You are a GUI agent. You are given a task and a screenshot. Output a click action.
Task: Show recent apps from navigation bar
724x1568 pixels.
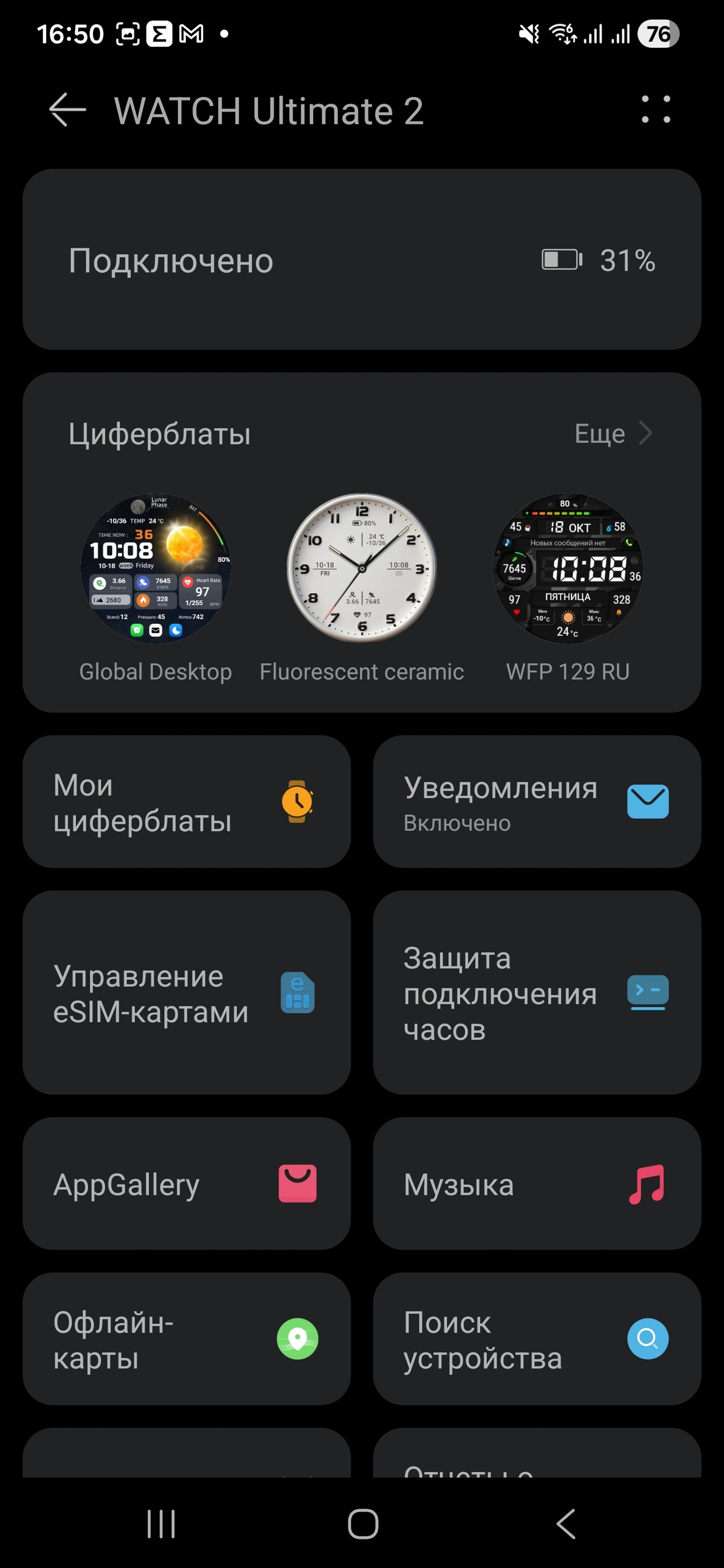point(161,1524)
